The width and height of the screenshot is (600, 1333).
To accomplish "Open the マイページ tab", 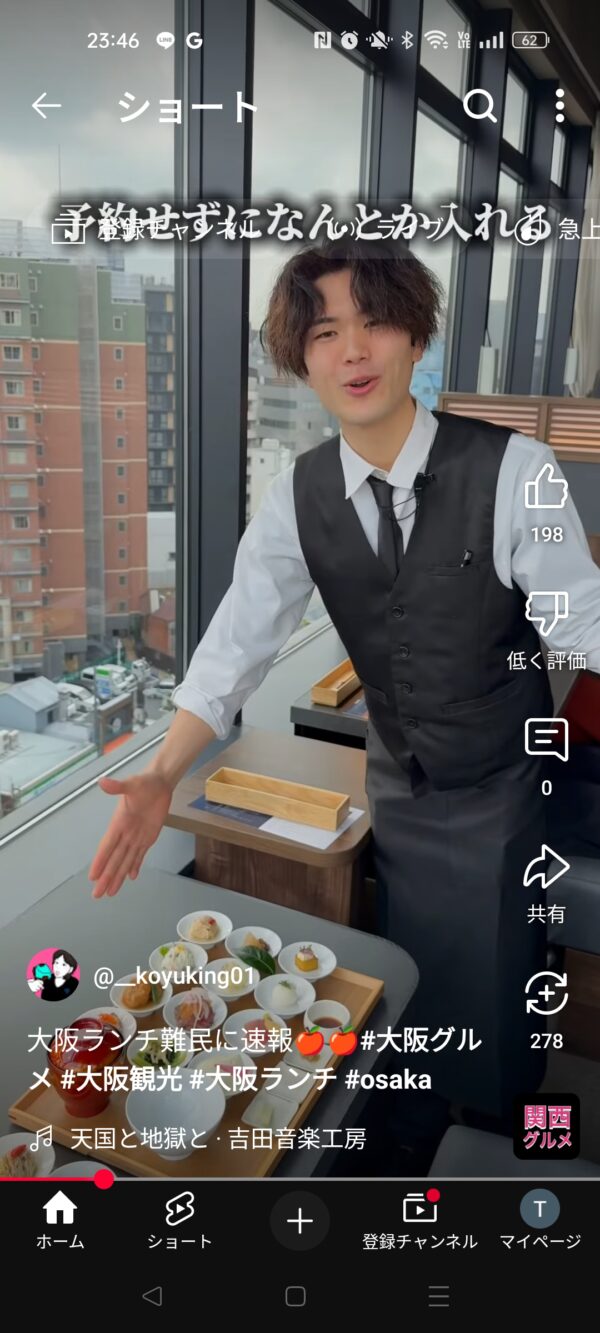I will pyautogui.click(x=540, y=1221).
